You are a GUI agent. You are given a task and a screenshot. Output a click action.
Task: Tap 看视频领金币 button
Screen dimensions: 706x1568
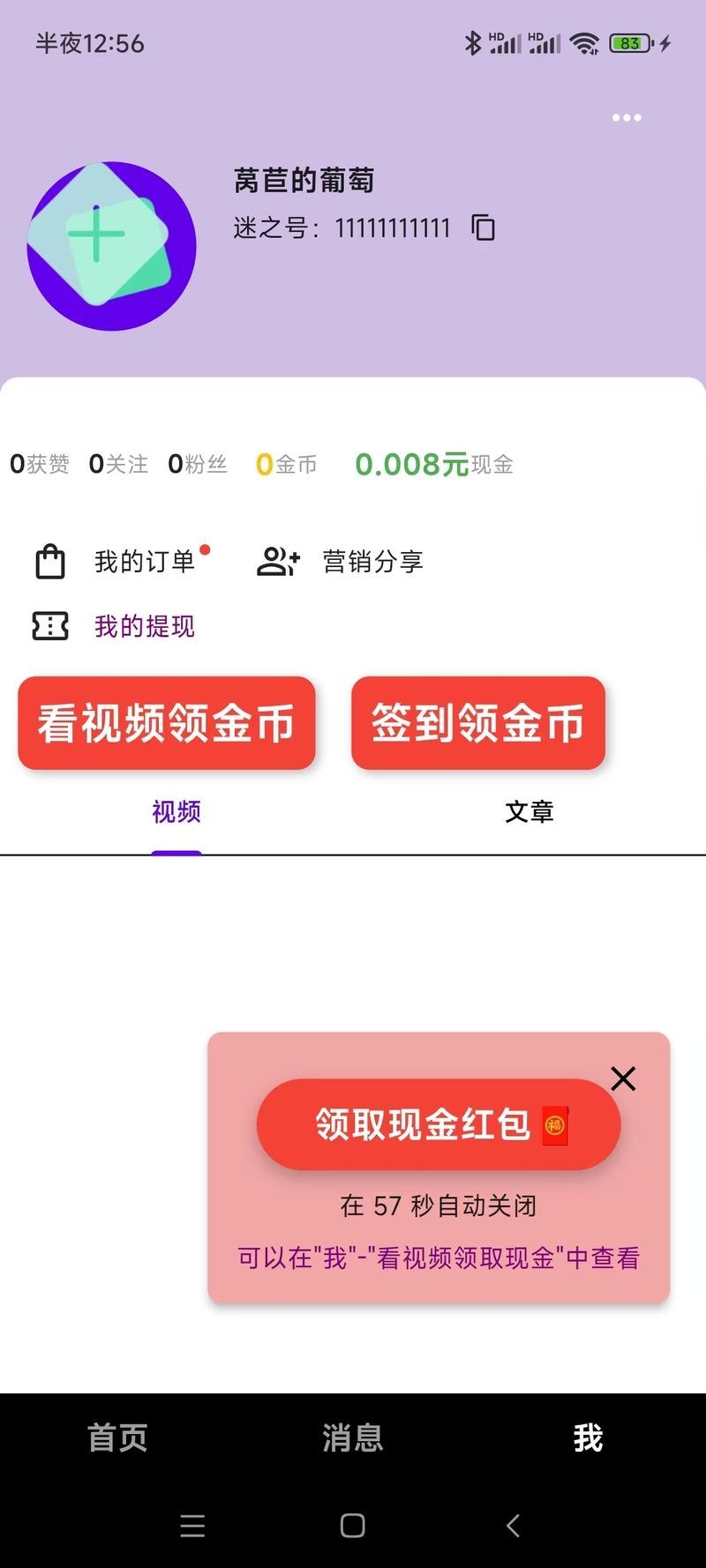[x=167, y=723]
